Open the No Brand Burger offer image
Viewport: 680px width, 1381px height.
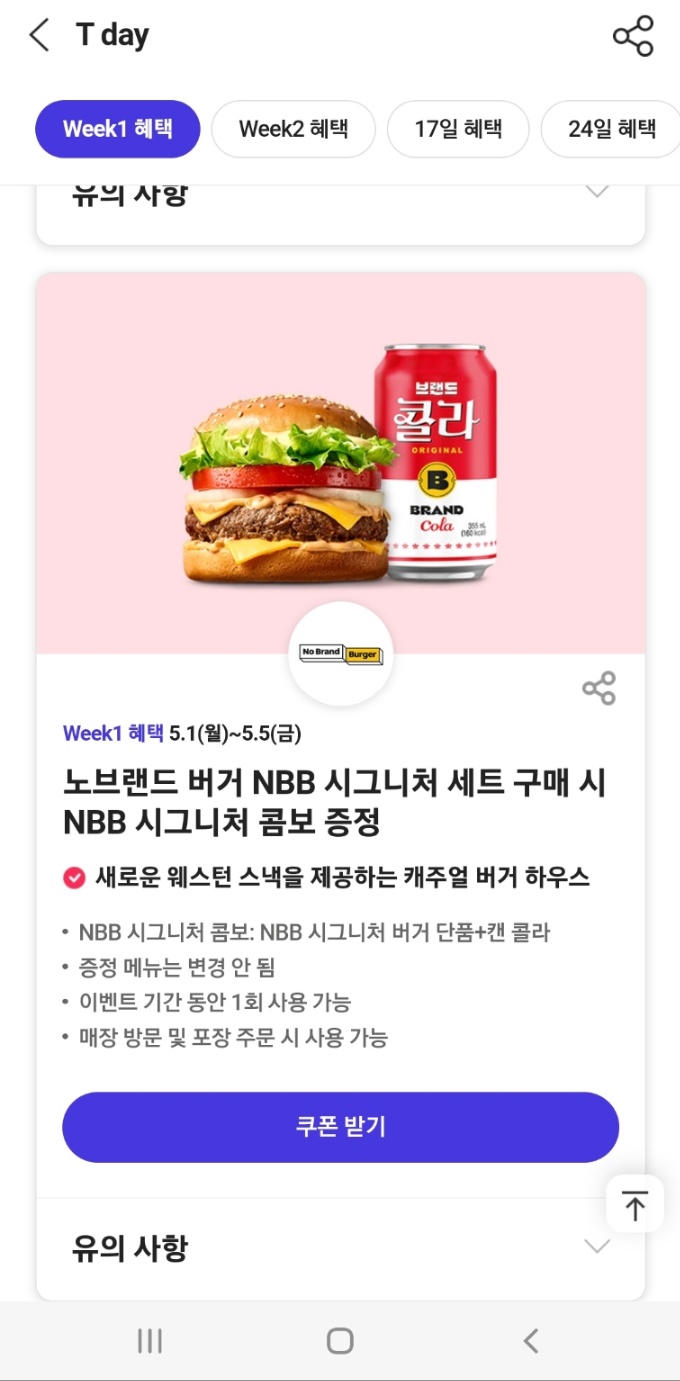[x=340, y=463]
